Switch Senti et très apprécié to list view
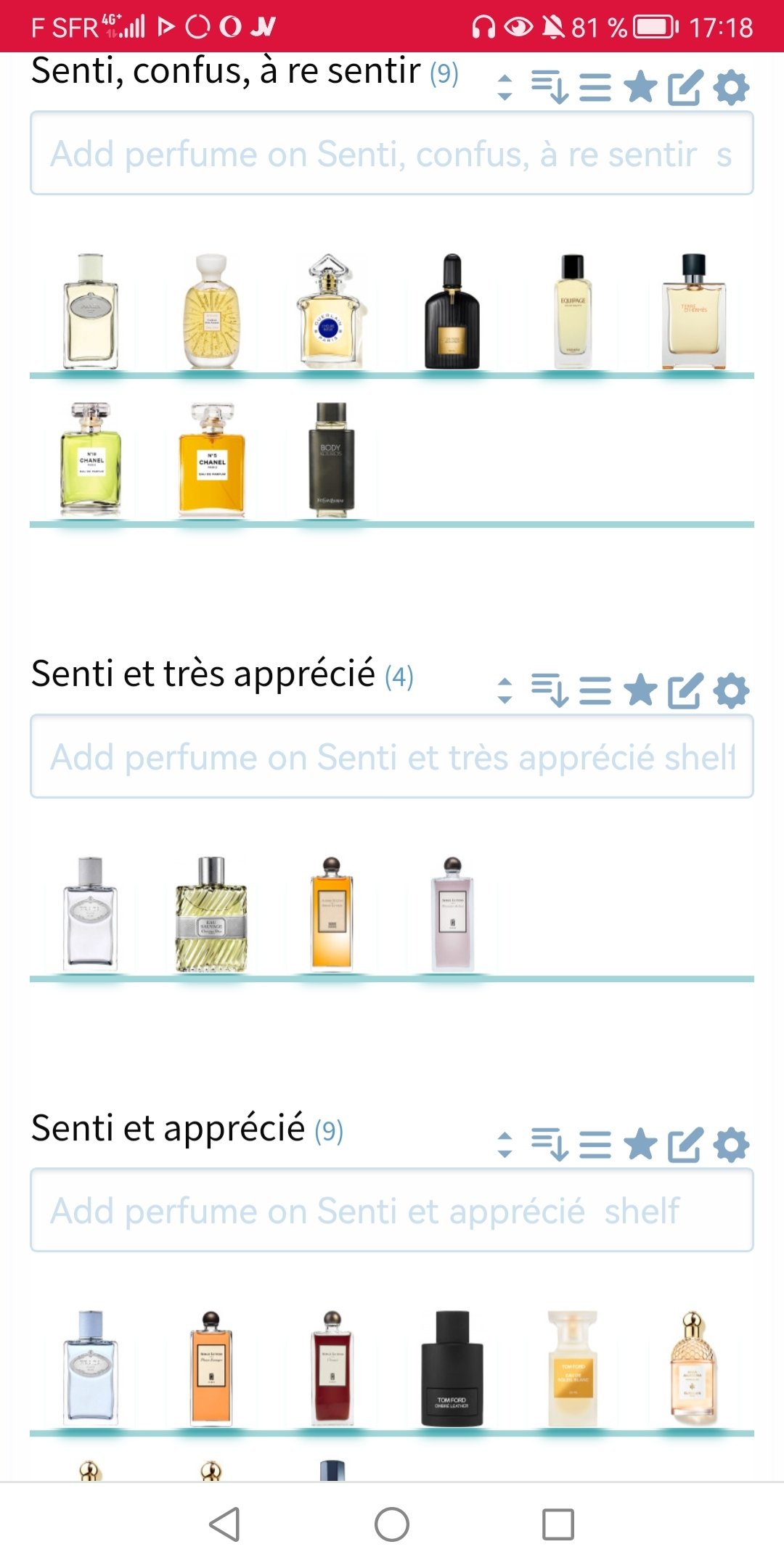 (x=595, y=690)
